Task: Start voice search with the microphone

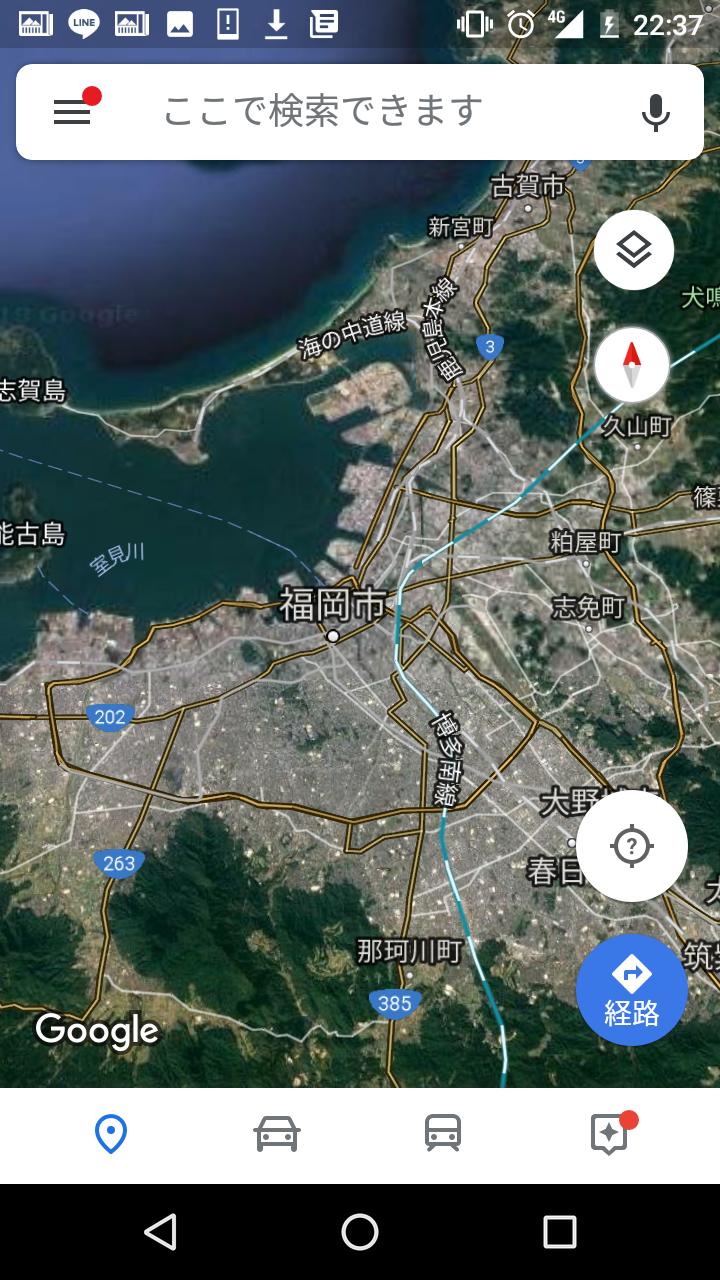Action: pyautogui.click(x=655, y=112)
